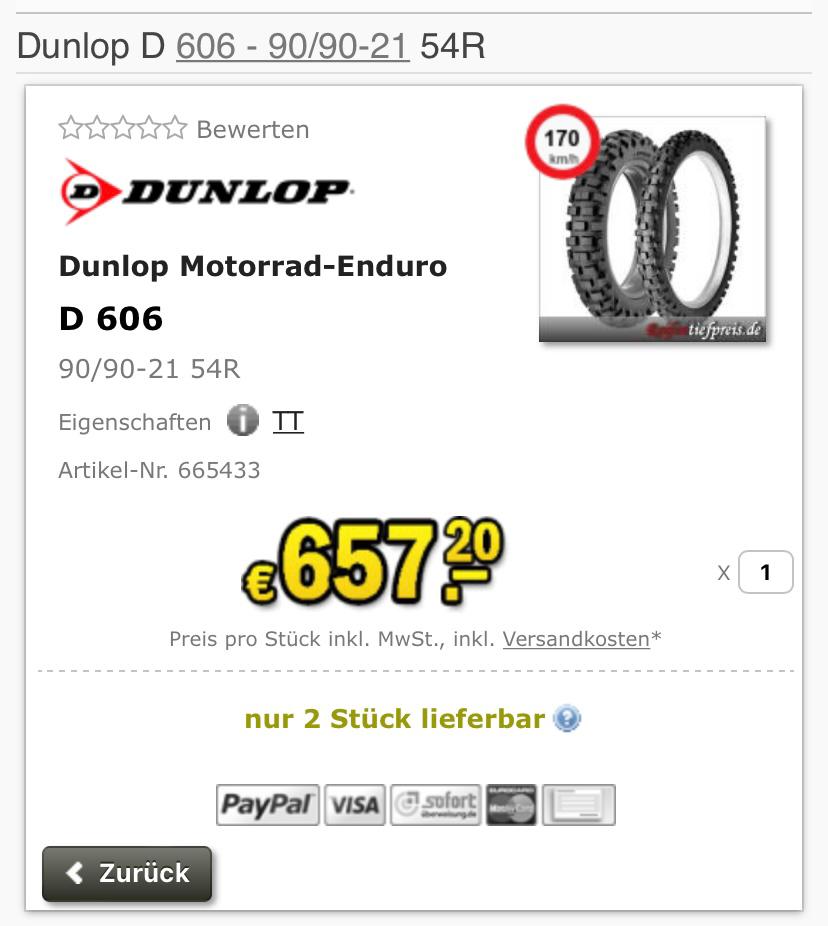
Task: Go back with the Zurück button
Action: (127, 873)
